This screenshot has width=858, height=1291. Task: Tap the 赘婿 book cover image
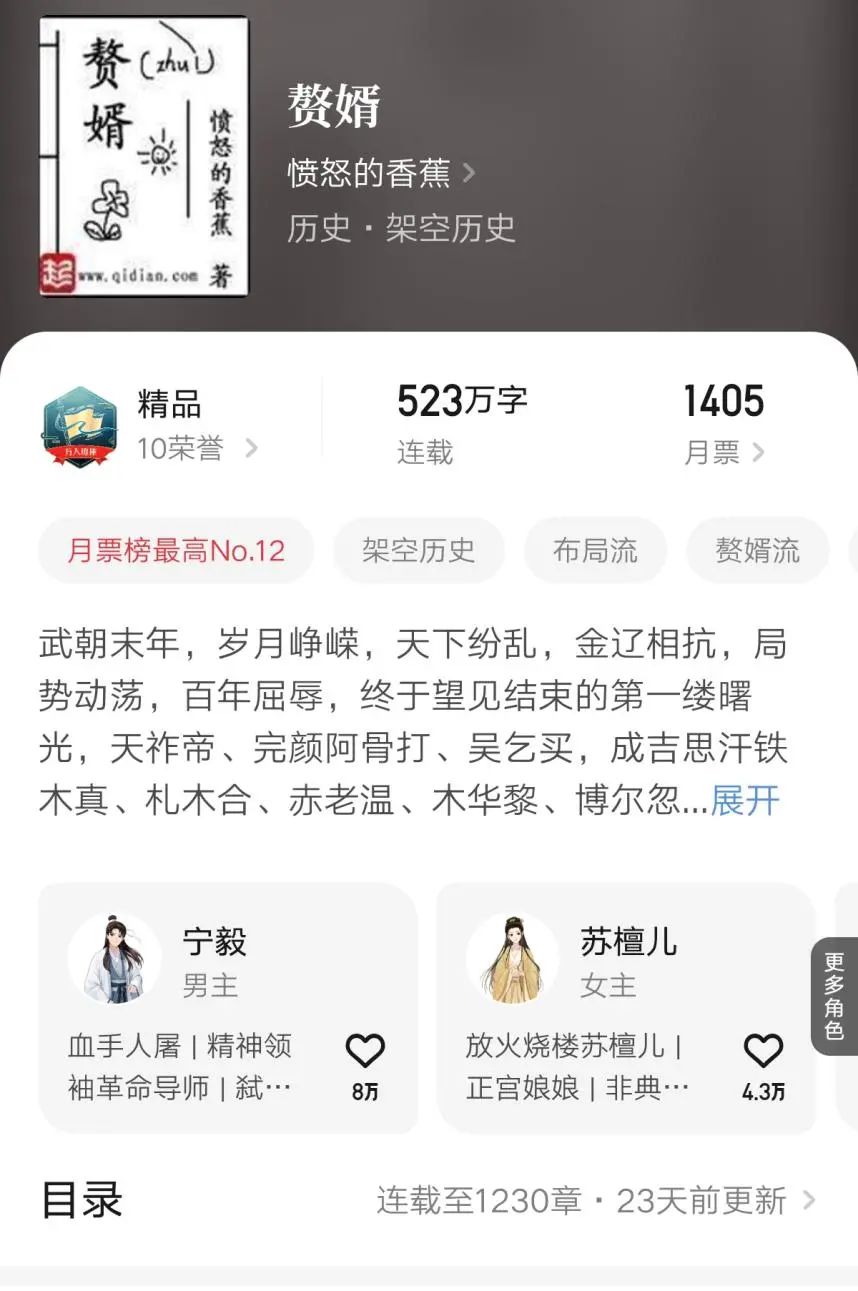[x=144, y=156]
